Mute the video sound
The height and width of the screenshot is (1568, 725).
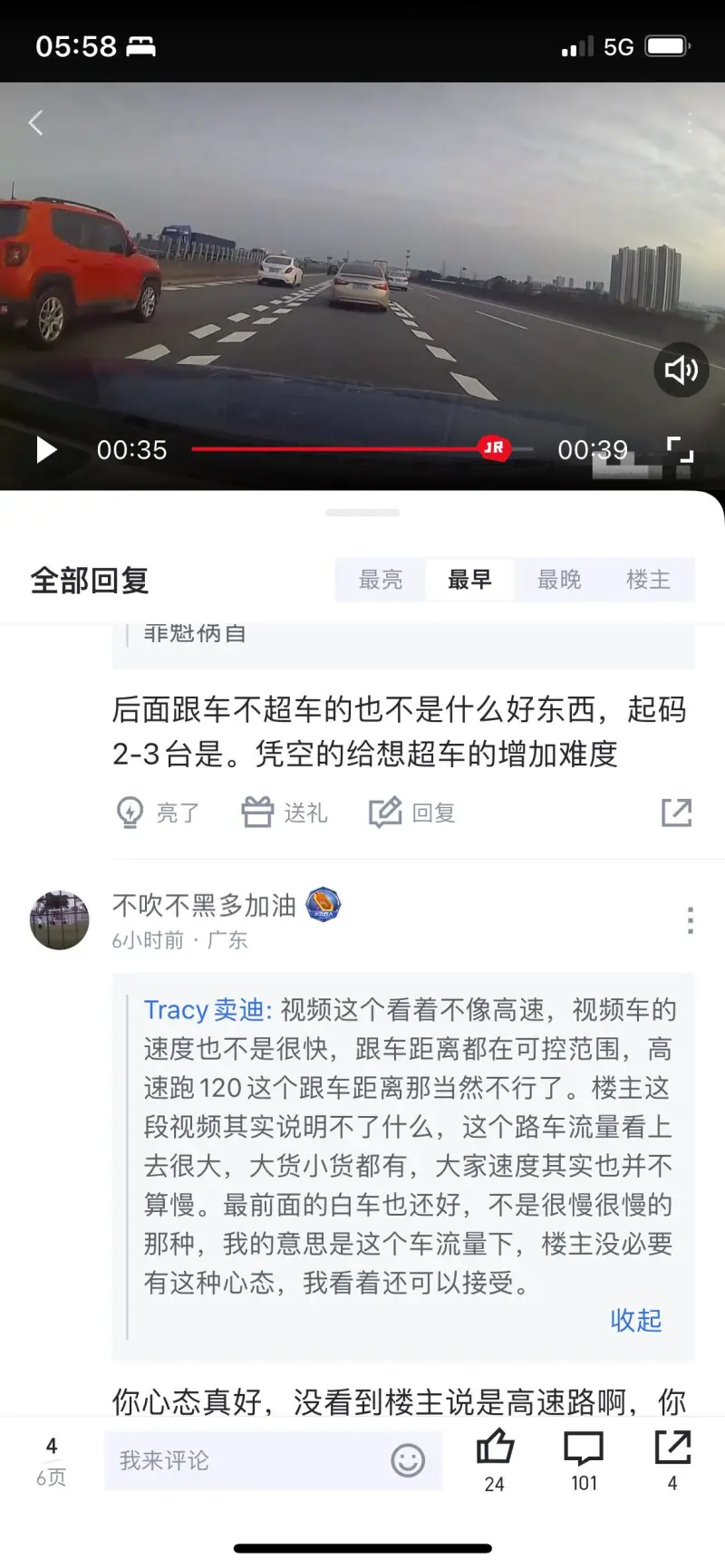[x=681, y=370]
